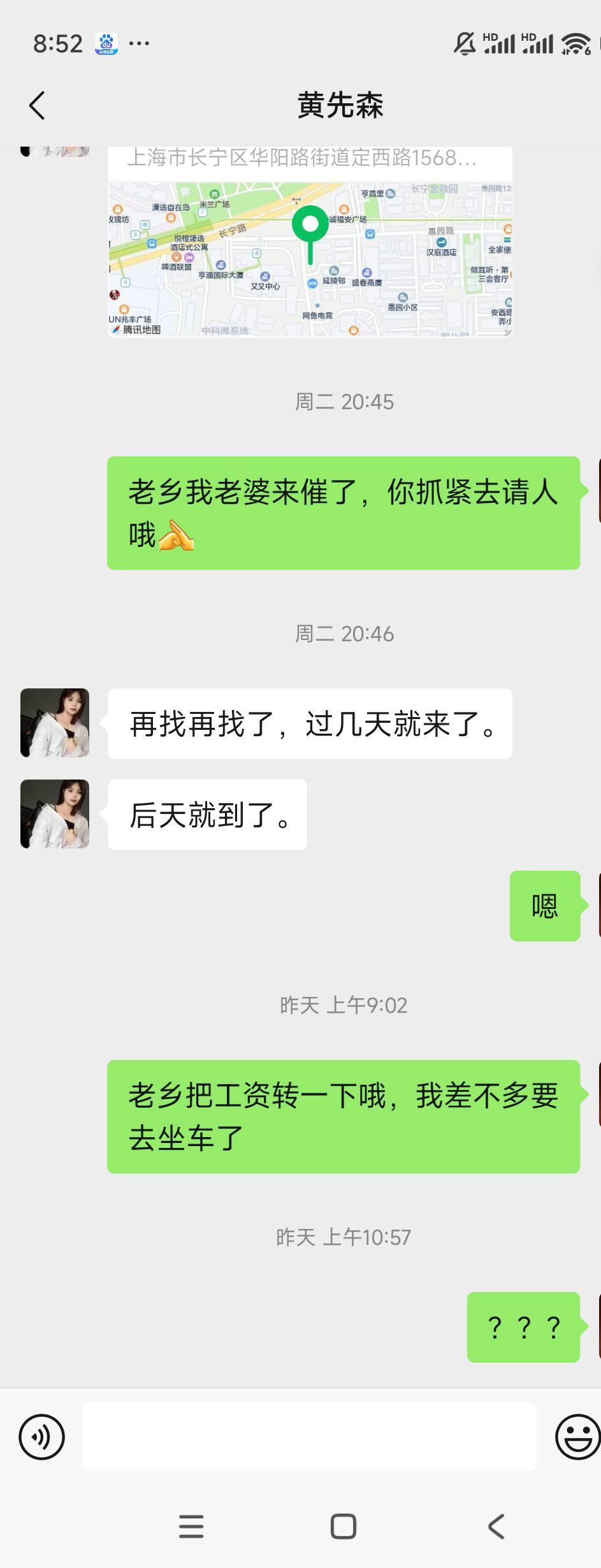Go back from the 黄先森 chat

coord(37,106)
